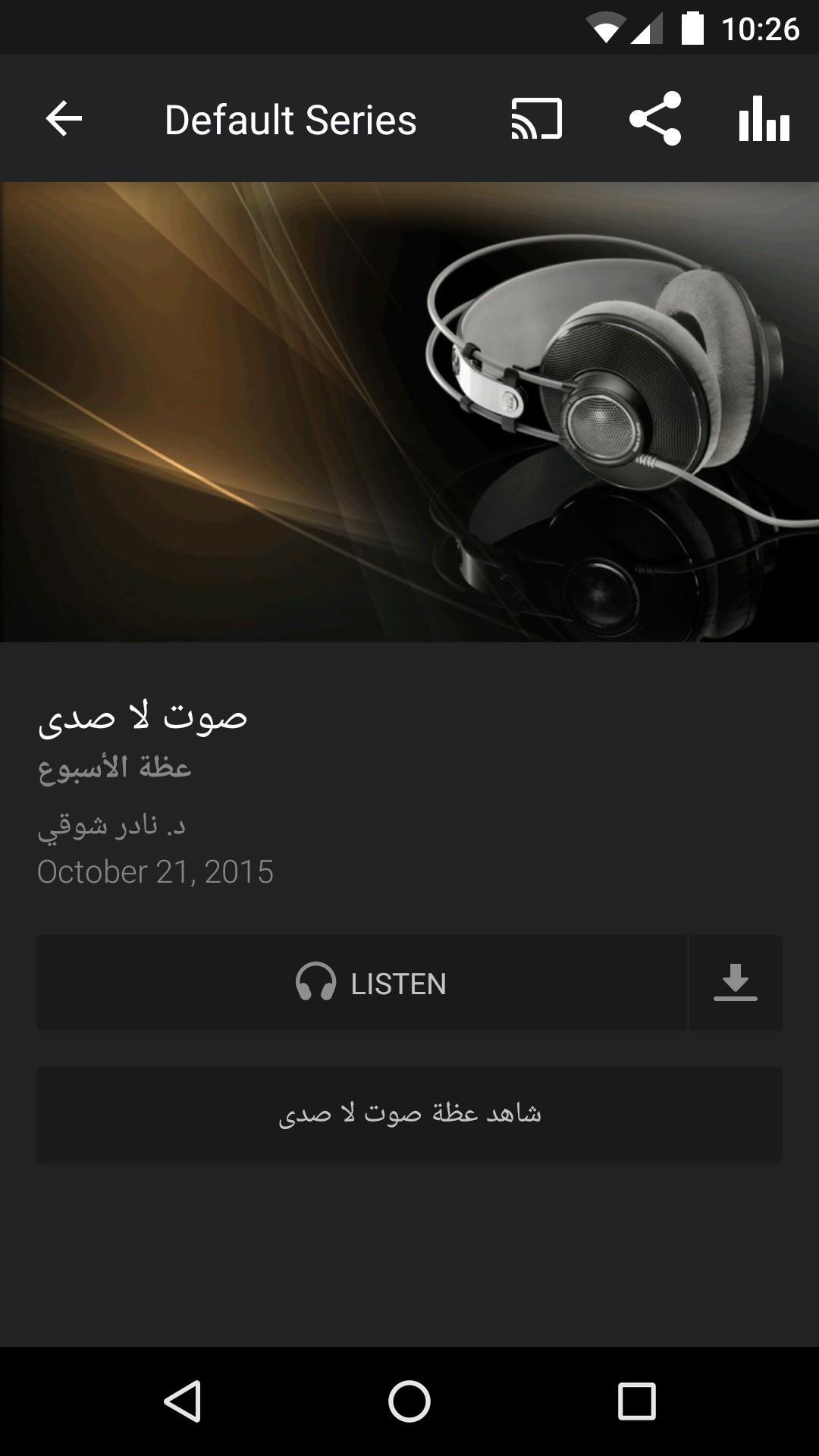Tap the system home button

point(409,1401)
